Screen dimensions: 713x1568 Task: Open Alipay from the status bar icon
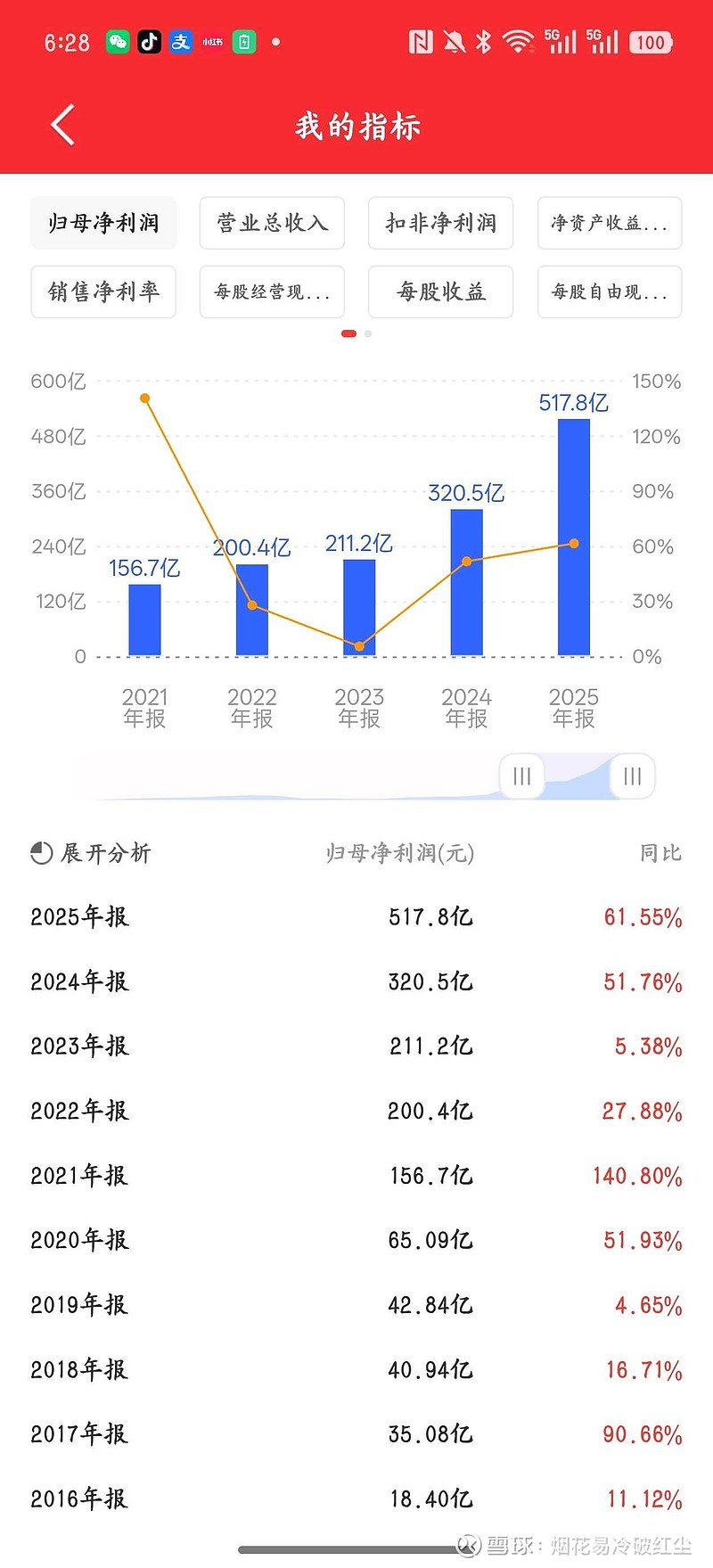tap(181, 40)
